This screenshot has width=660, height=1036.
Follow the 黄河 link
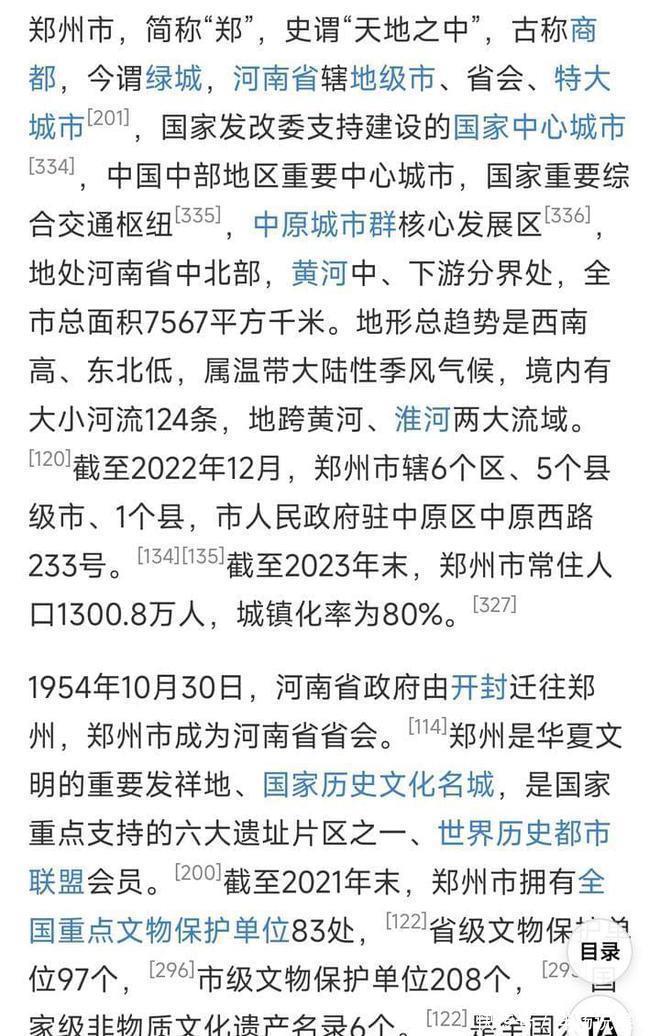point(319,273)
